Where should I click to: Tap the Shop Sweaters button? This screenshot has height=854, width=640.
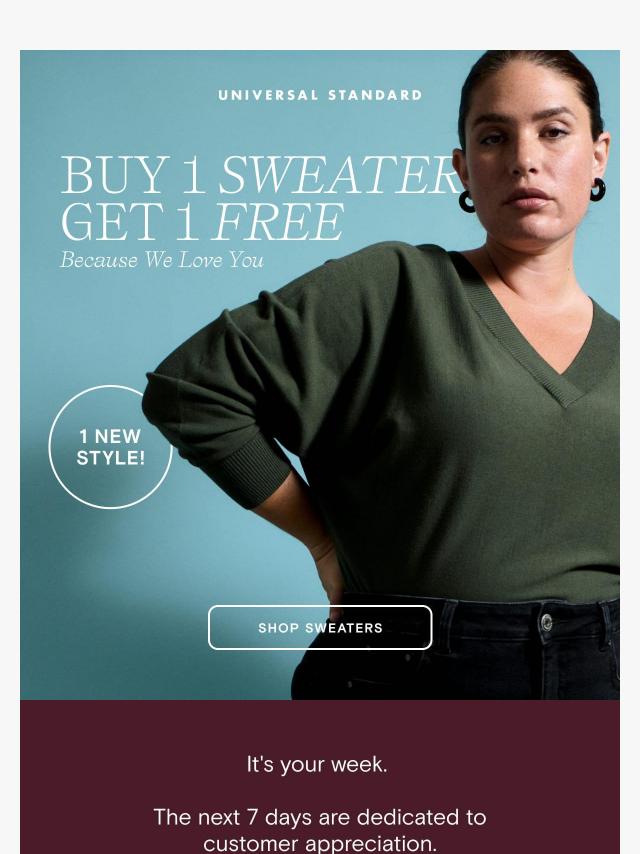tap(320, 628)
